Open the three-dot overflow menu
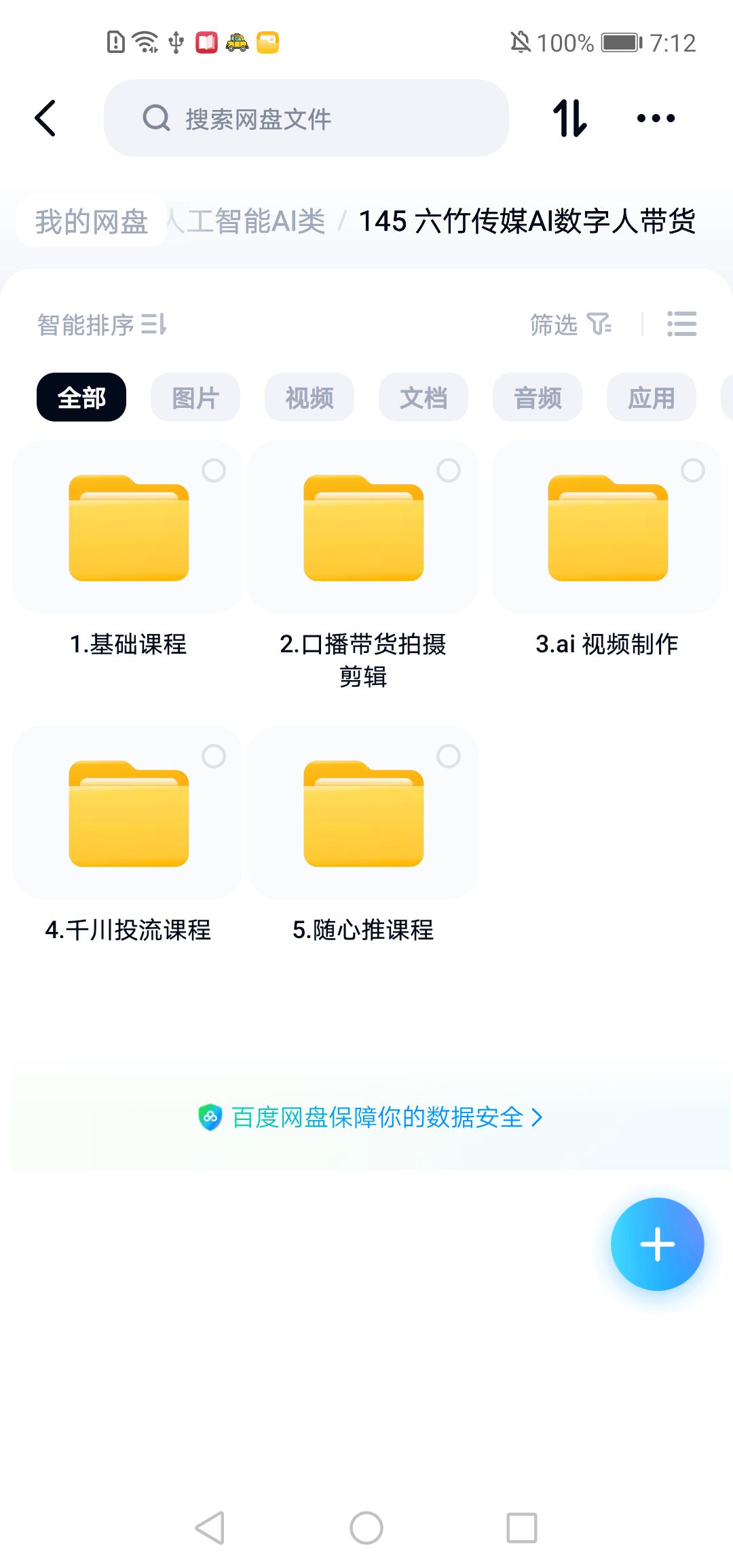Image resolution: width=733 pixels, height=1568 pixels. 656,119
